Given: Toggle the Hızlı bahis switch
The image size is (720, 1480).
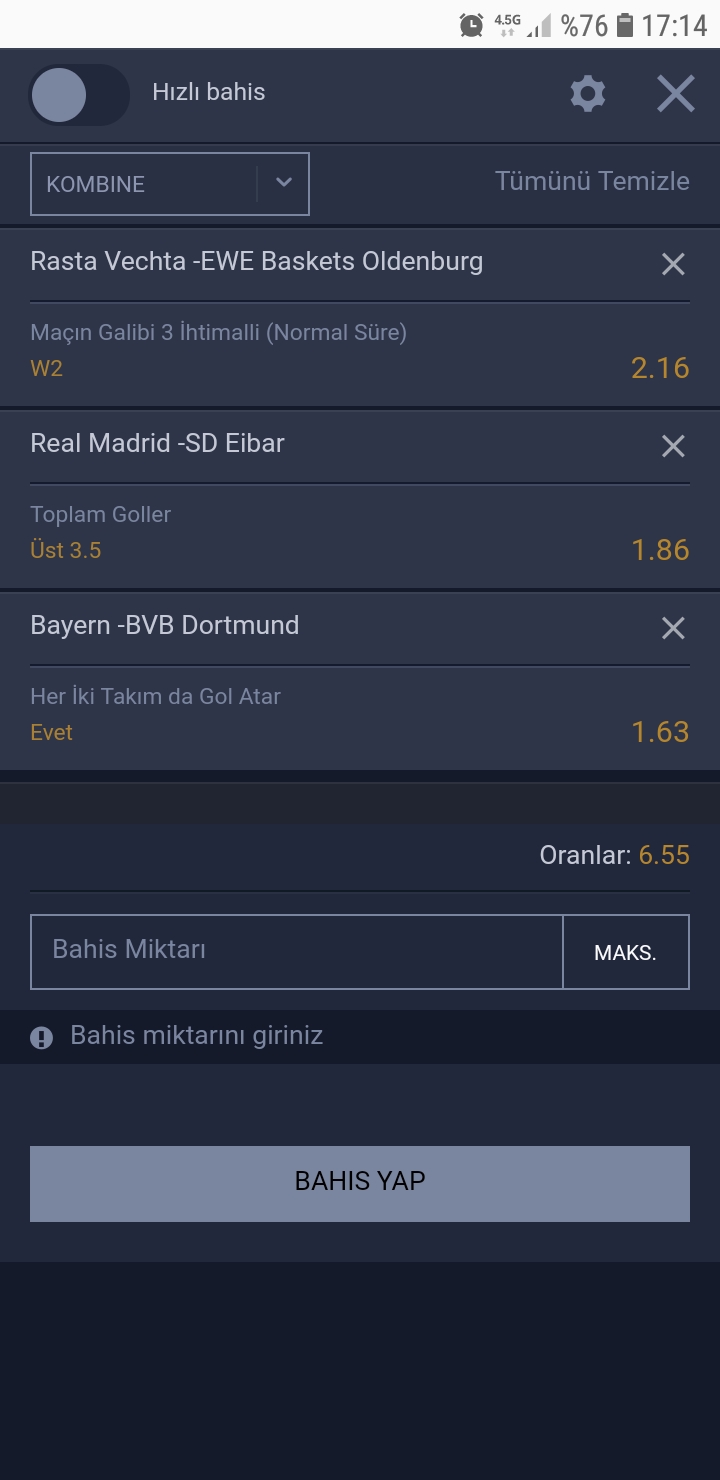Looking at the screenshot, I should point(79,96).
